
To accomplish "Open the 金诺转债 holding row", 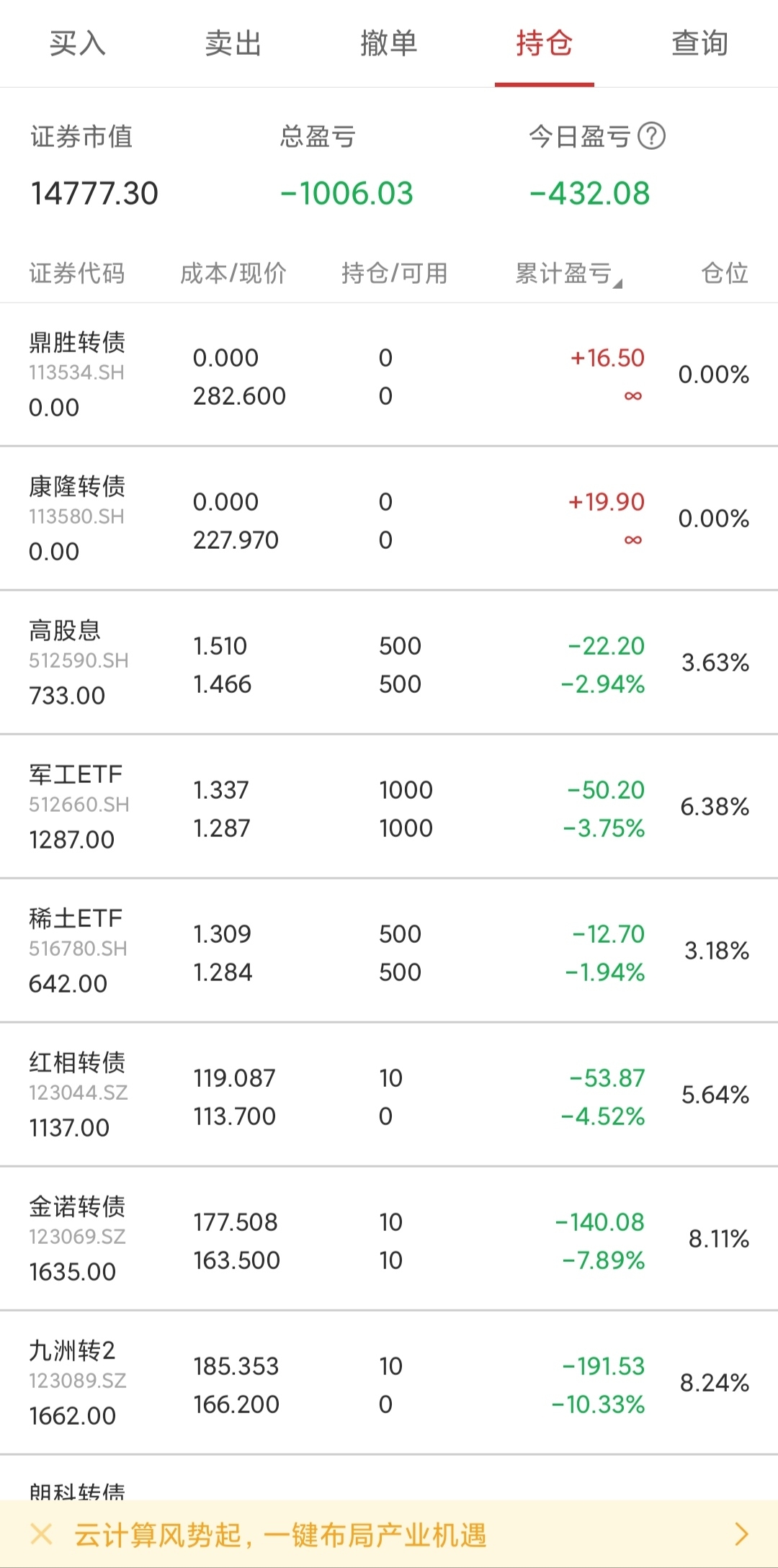I will 389,1239.
